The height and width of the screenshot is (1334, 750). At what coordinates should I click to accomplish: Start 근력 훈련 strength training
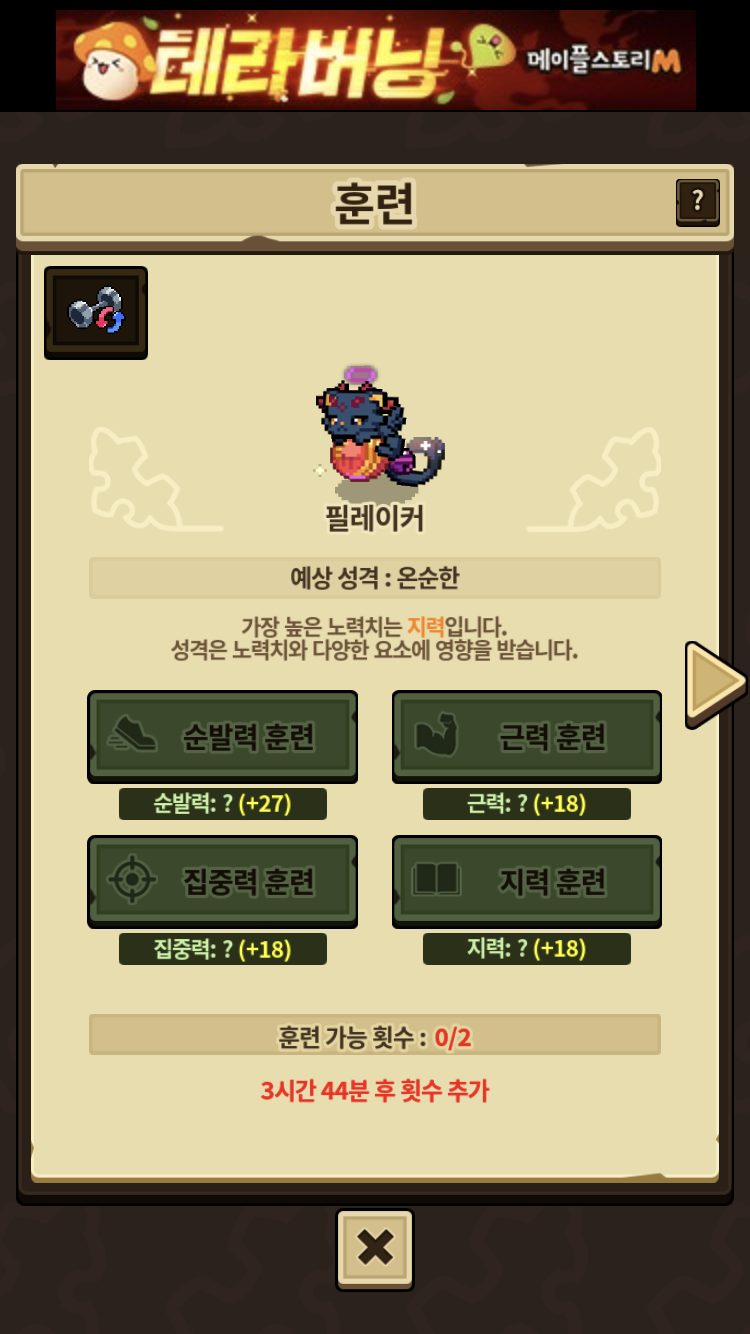pyautogui.click(x=527, y=736)
